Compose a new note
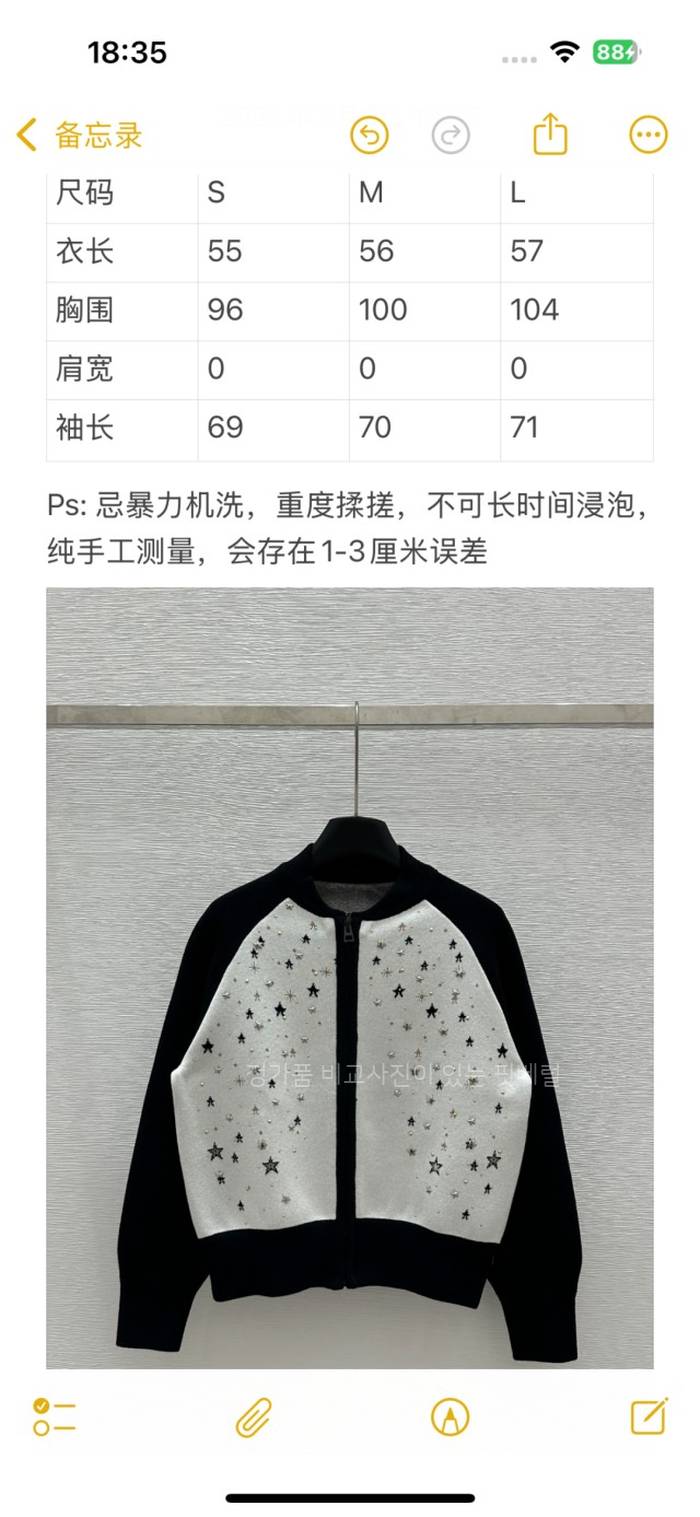Viewport: 700px width, 1517px height. point(649,1416)
